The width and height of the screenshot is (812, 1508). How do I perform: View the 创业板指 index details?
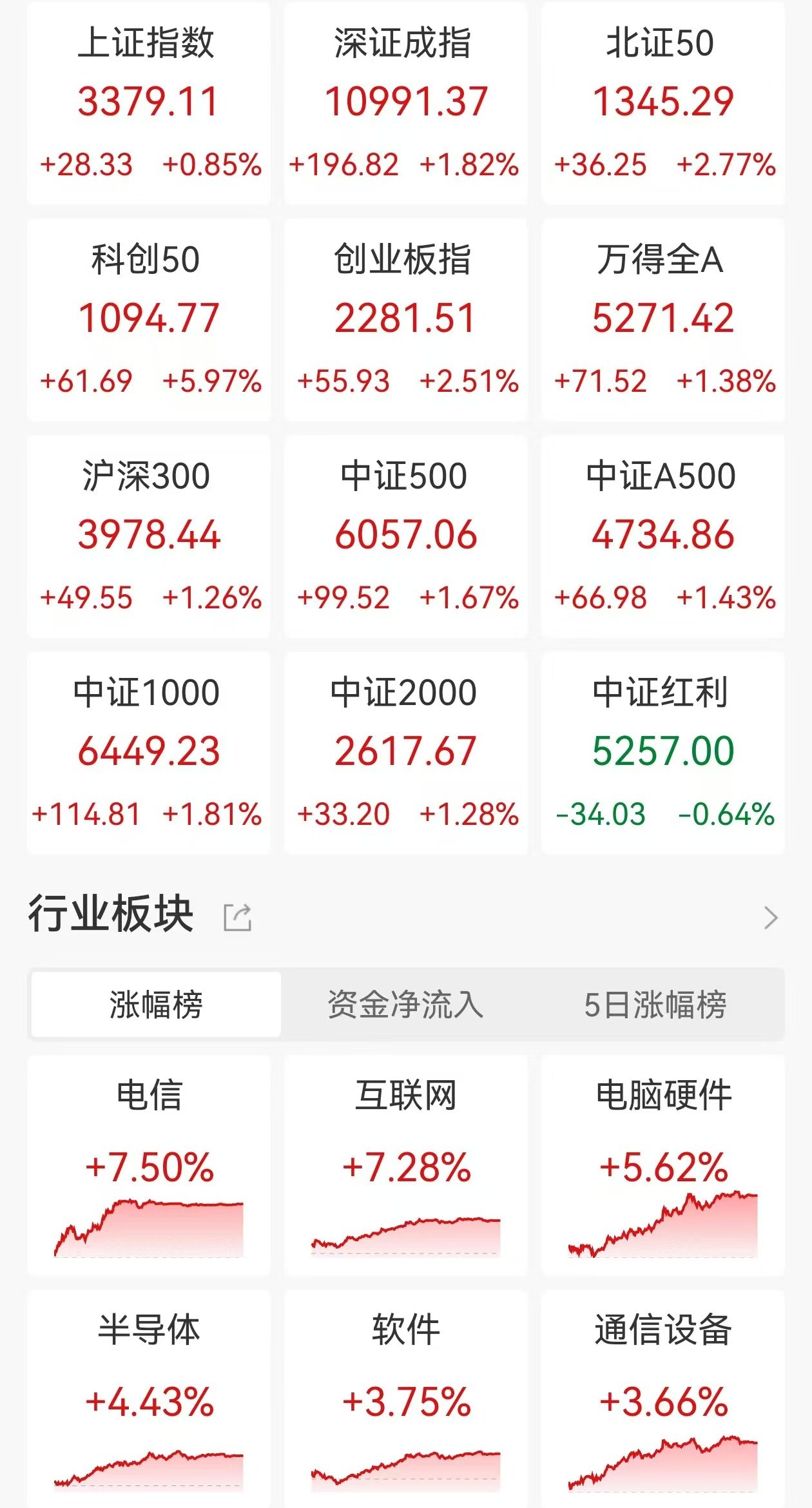pyautogui.click(x=406, y=320)
